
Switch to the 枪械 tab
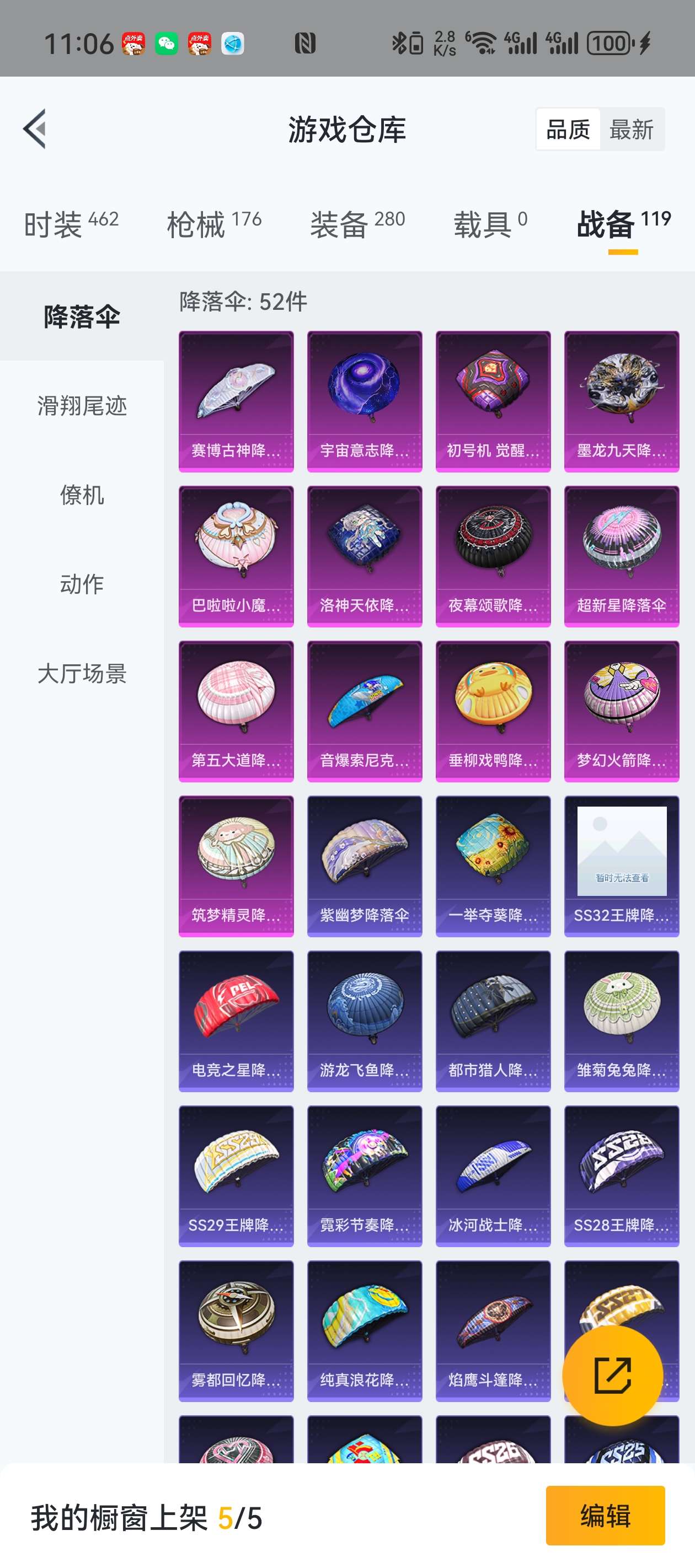click(x=214, y=224)
